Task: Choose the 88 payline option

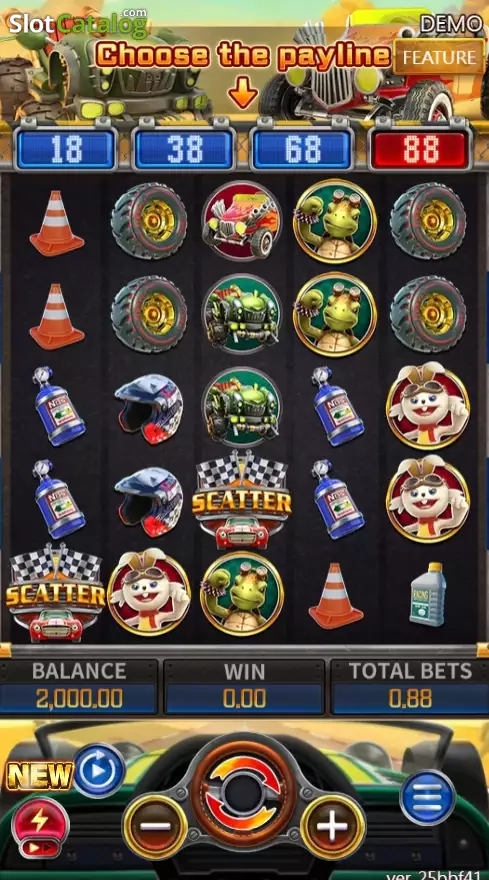Action: [x=420, y=149]
